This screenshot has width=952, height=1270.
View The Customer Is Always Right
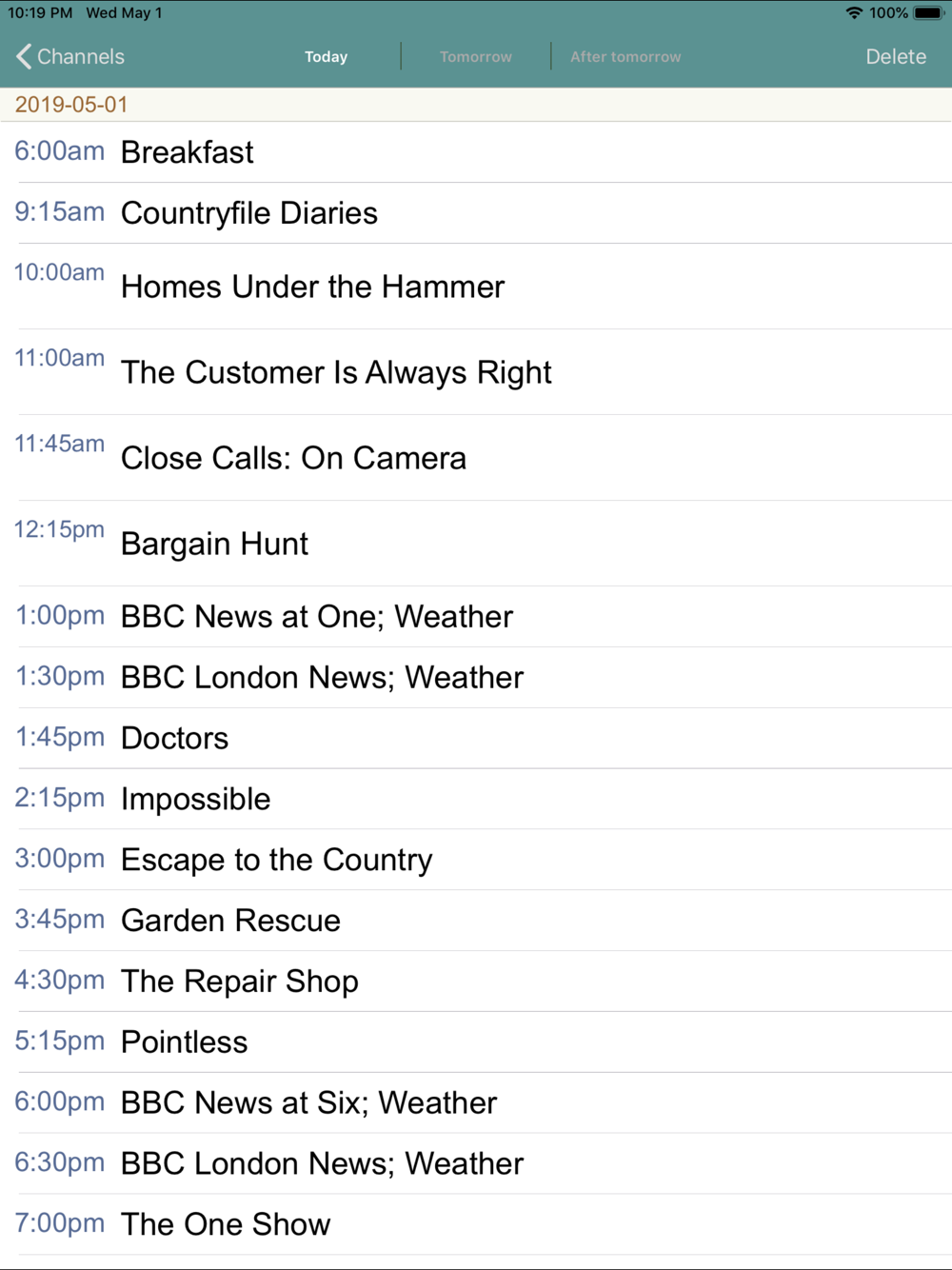click(x=476, y=372)
